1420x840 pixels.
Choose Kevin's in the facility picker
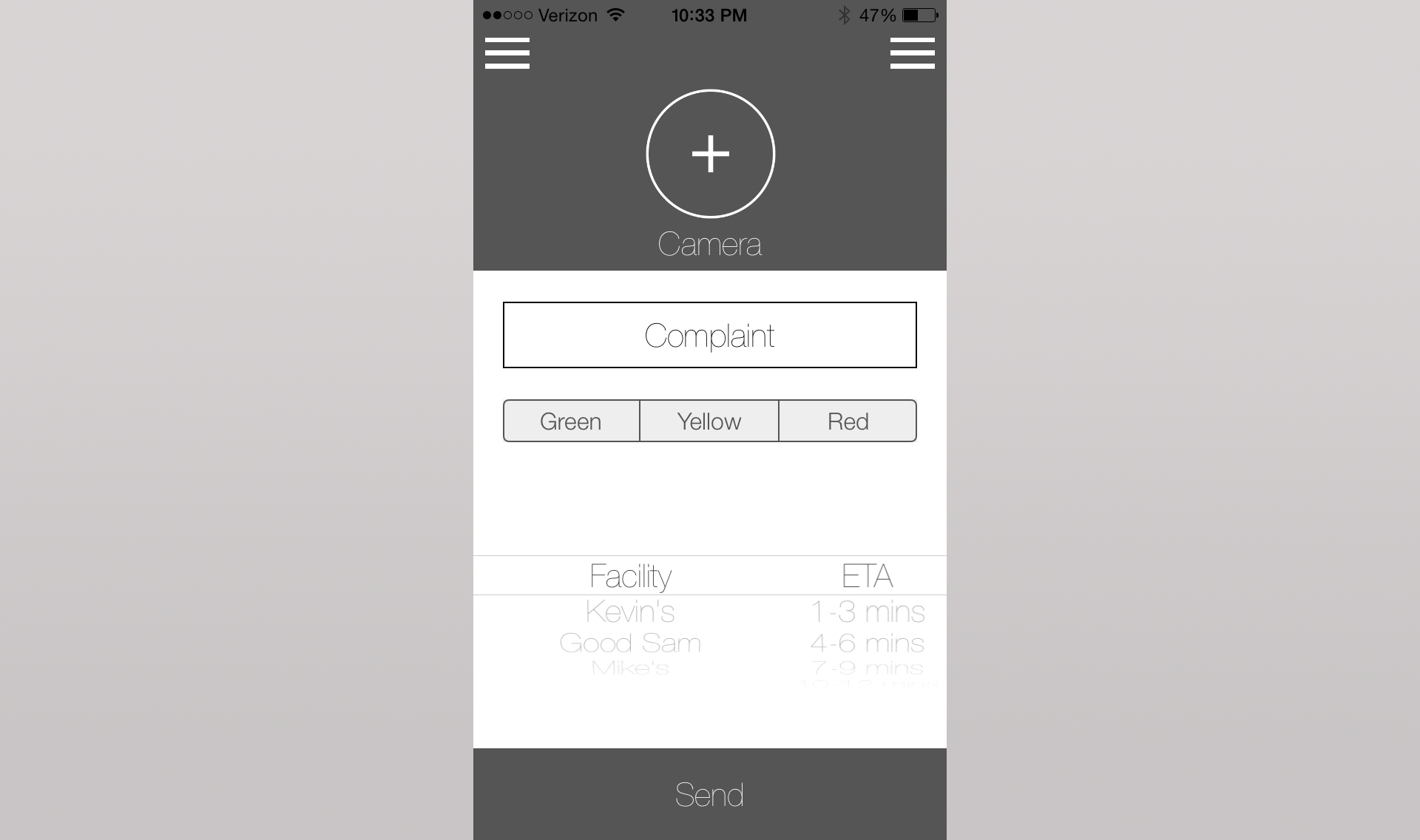point(630,612)
